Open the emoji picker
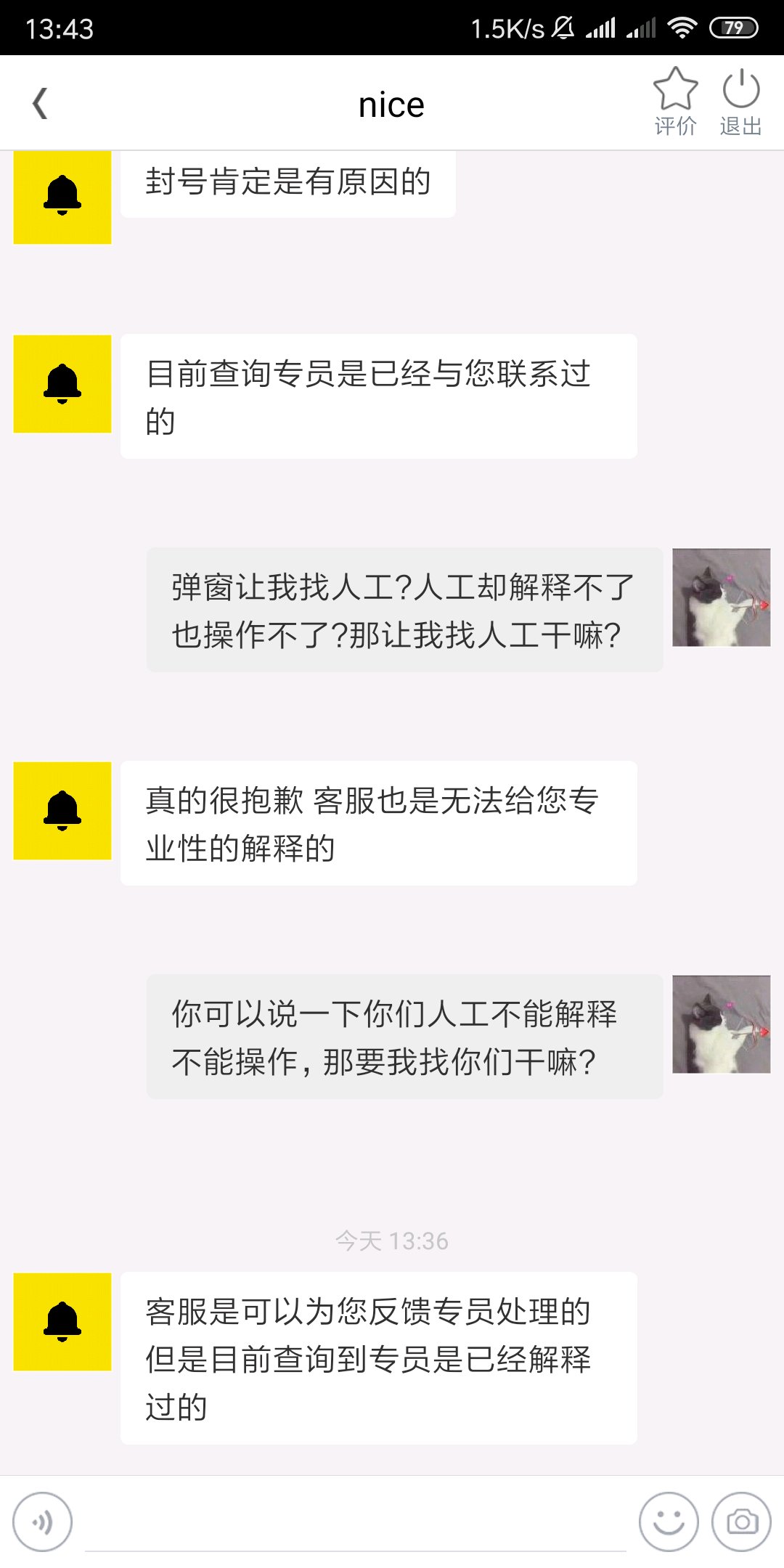Viewport: 784px width, 1568px height. click(x=669, y=1522)
